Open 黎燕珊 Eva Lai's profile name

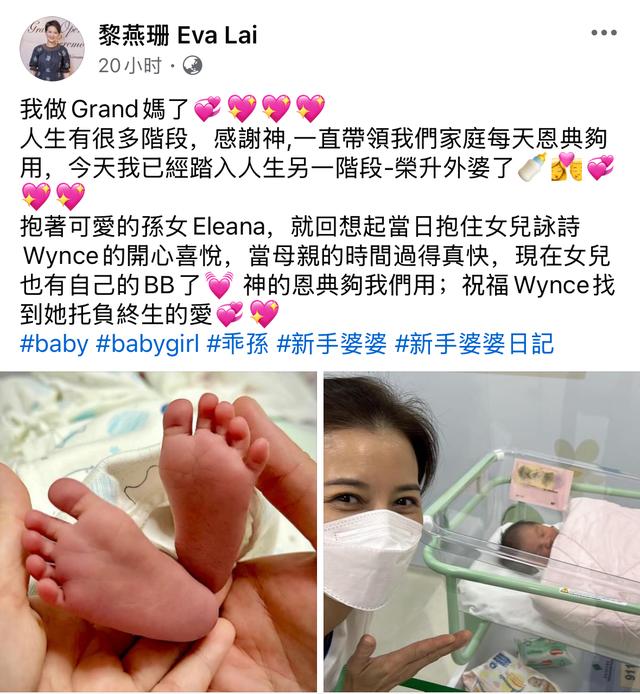pos(177,35)
